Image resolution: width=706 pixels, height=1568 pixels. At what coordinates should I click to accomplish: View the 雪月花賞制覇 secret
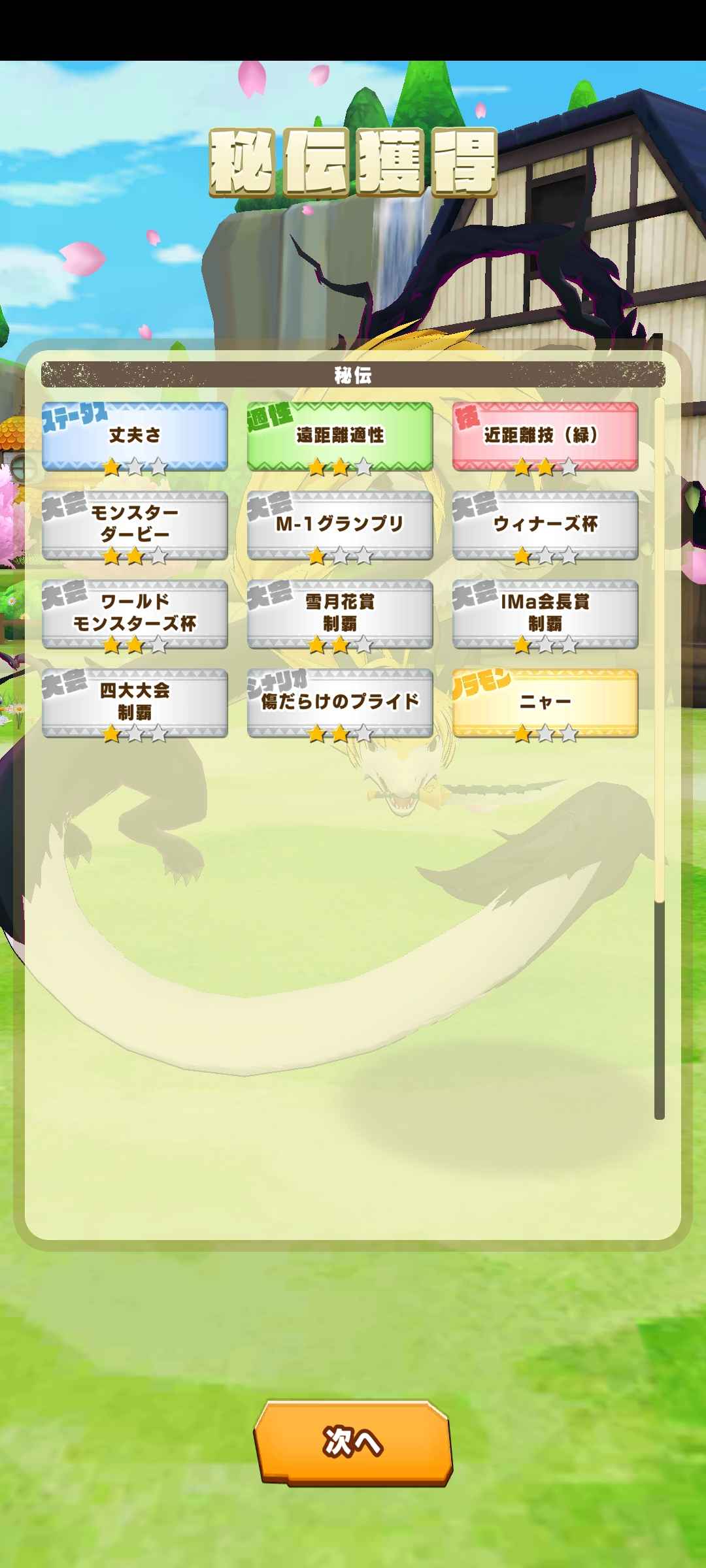[x=340, y=614]
